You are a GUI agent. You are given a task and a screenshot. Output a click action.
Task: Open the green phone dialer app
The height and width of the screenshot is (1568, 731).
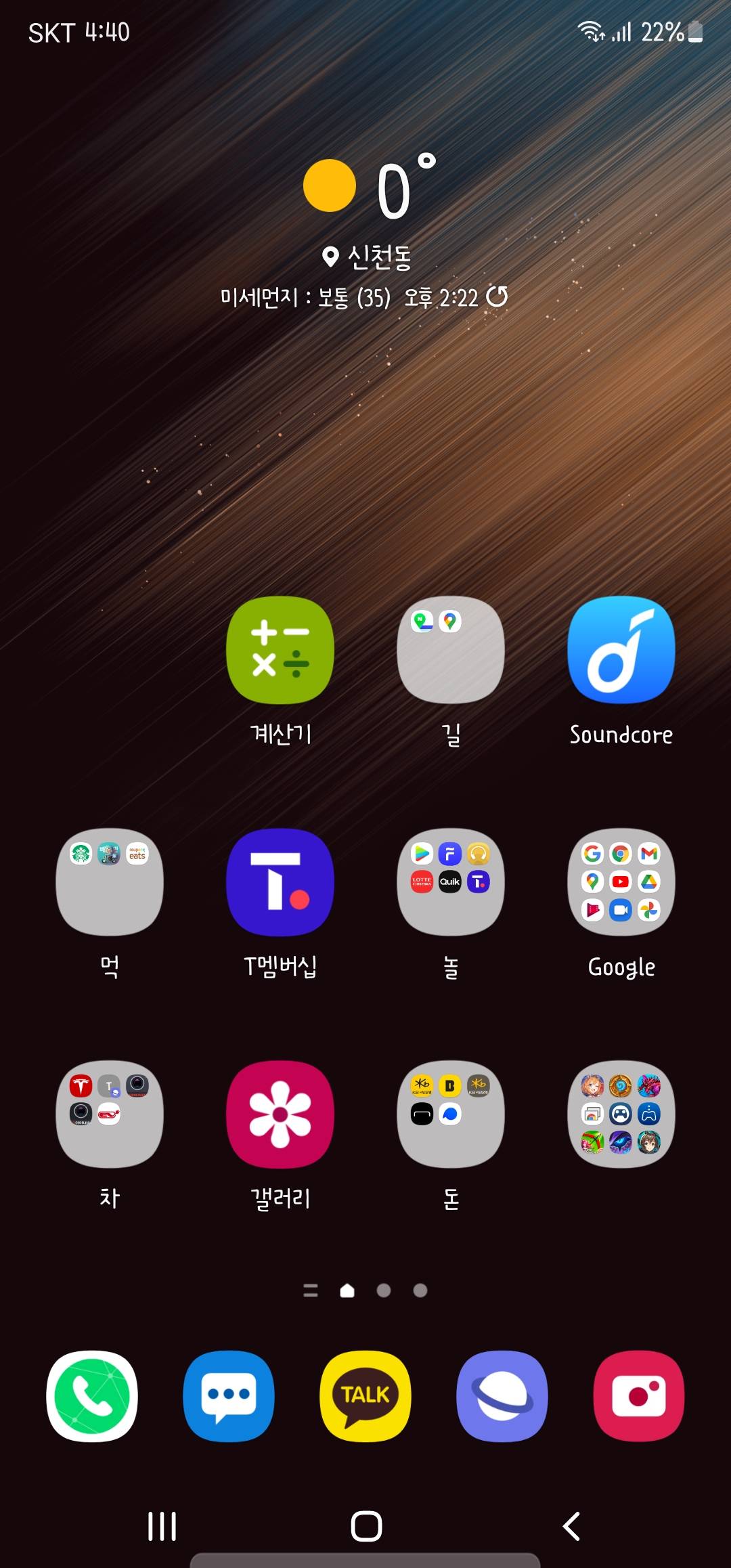click(x=92, y=1396)
